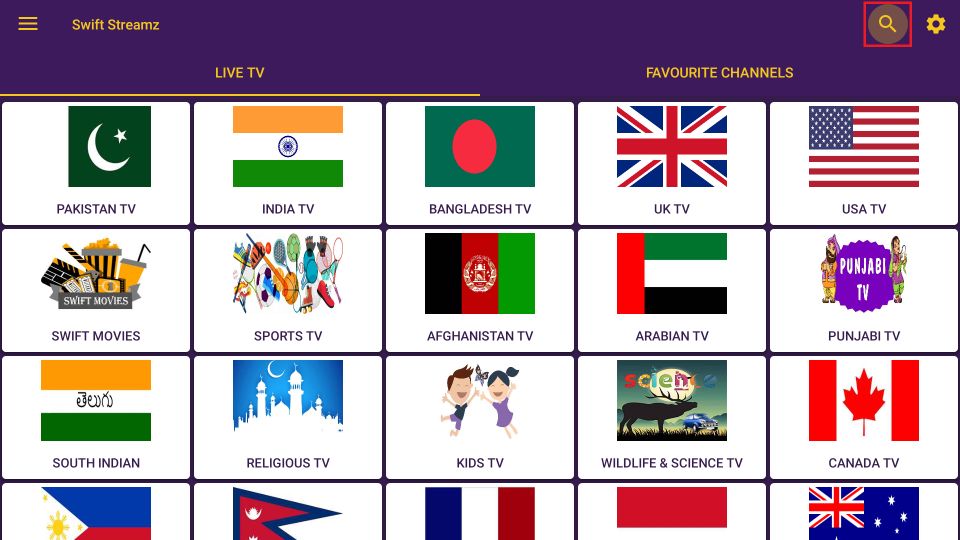Open India TV category
The image size is (960, 540).
coord(288,163)
